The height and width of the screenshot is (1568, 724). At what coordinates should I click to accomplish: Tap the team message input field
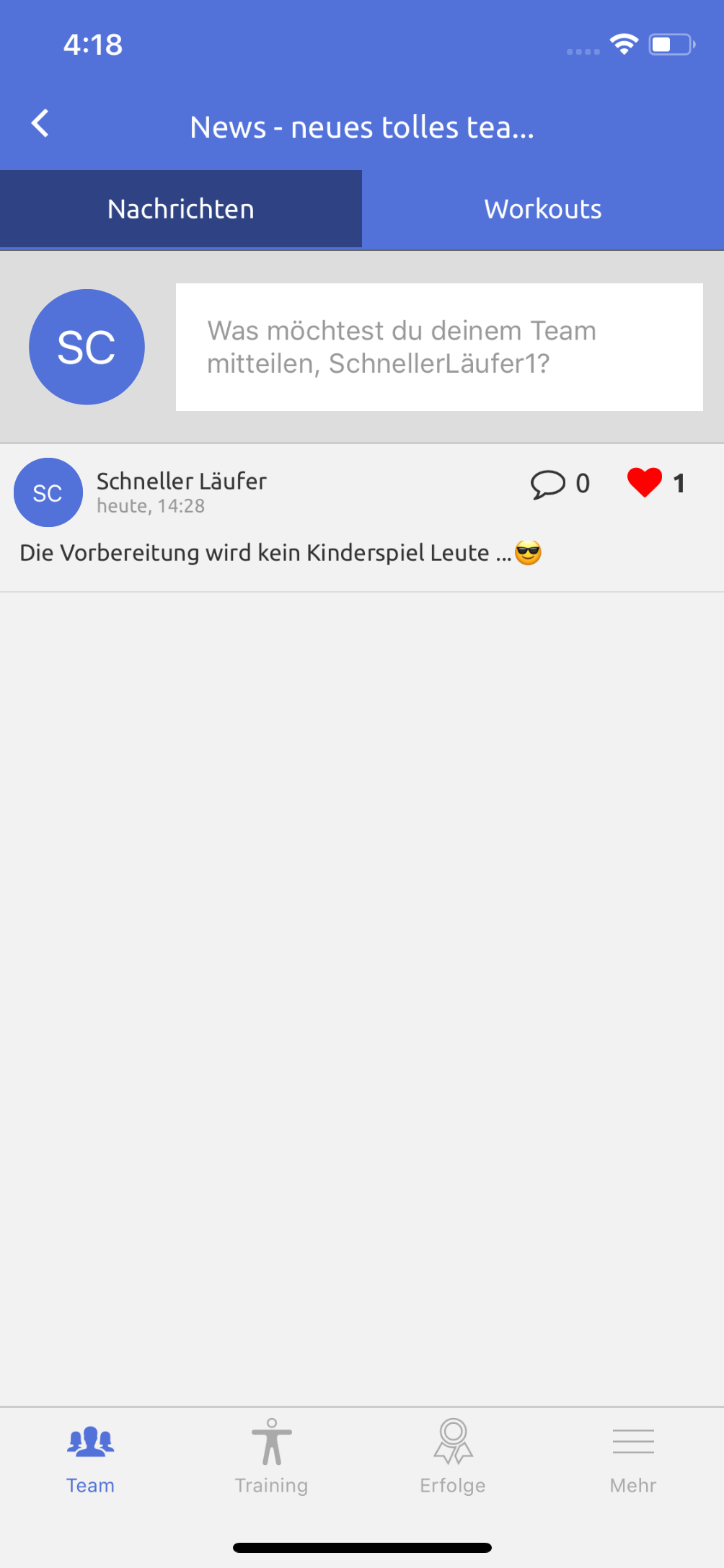click(438, 347)
